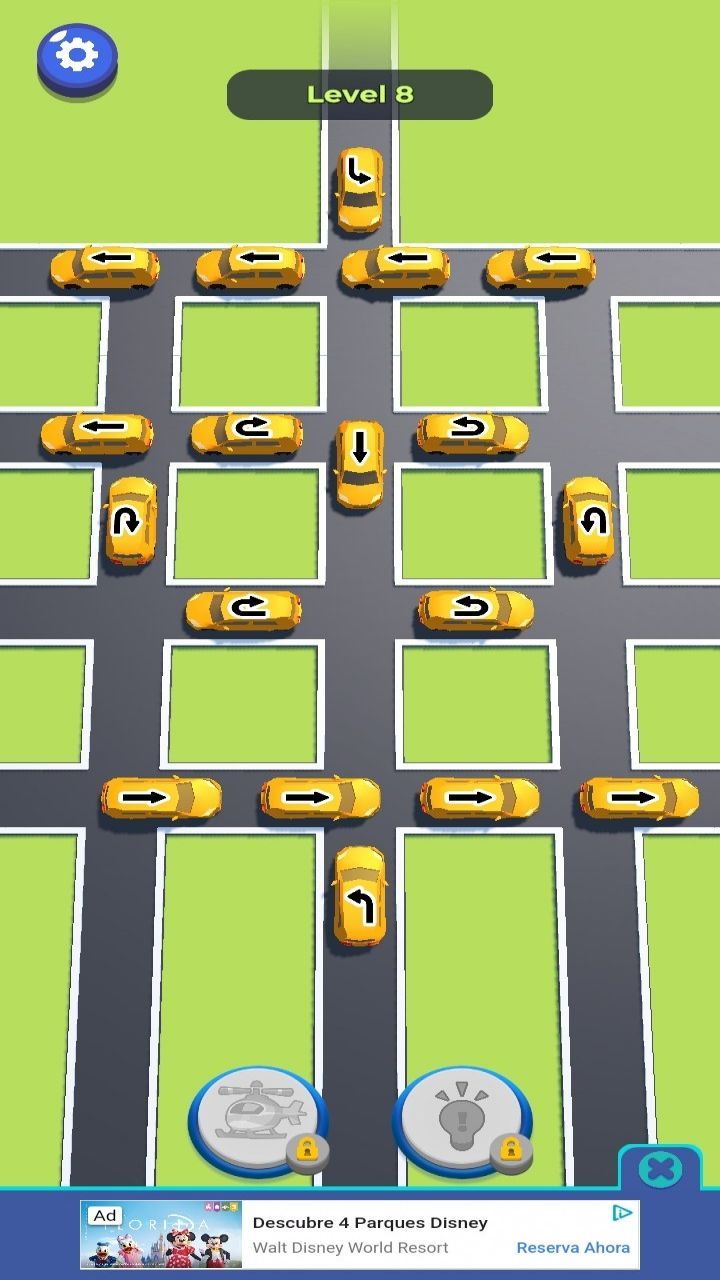Move the taxi with the straight down arrow
720x1280 pixels.
(x=360, y=463)
